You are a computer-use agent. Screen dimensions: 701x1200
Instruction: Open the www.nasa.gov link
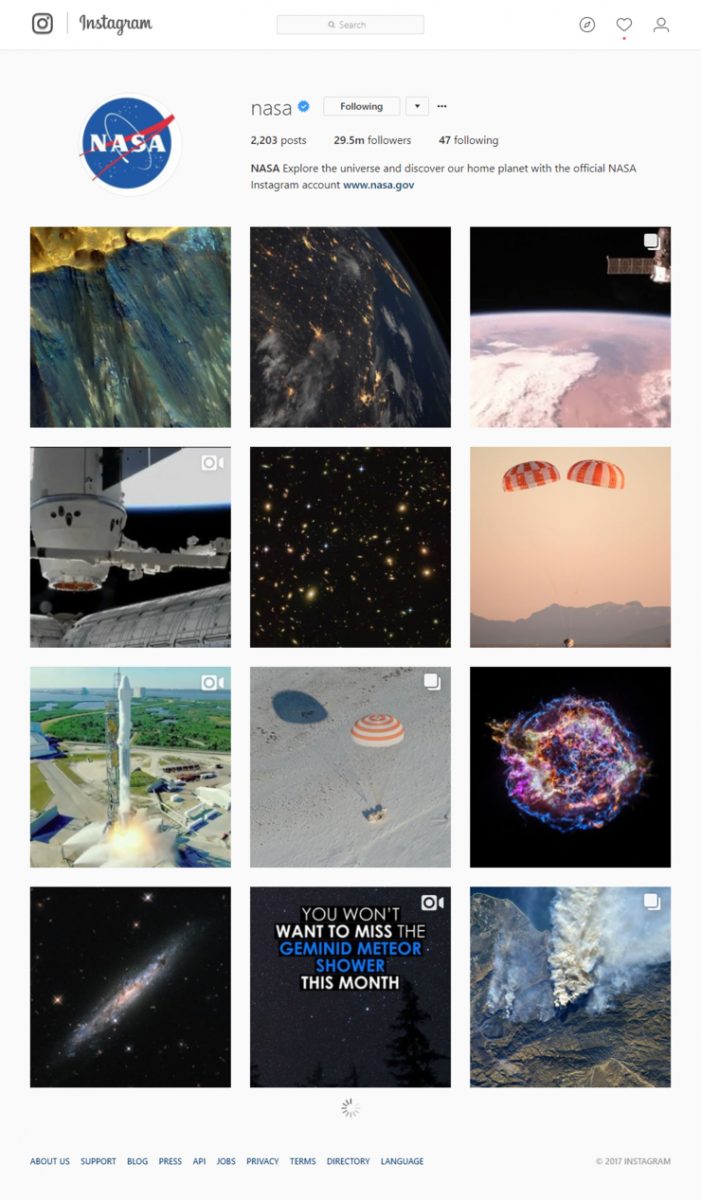379,185
